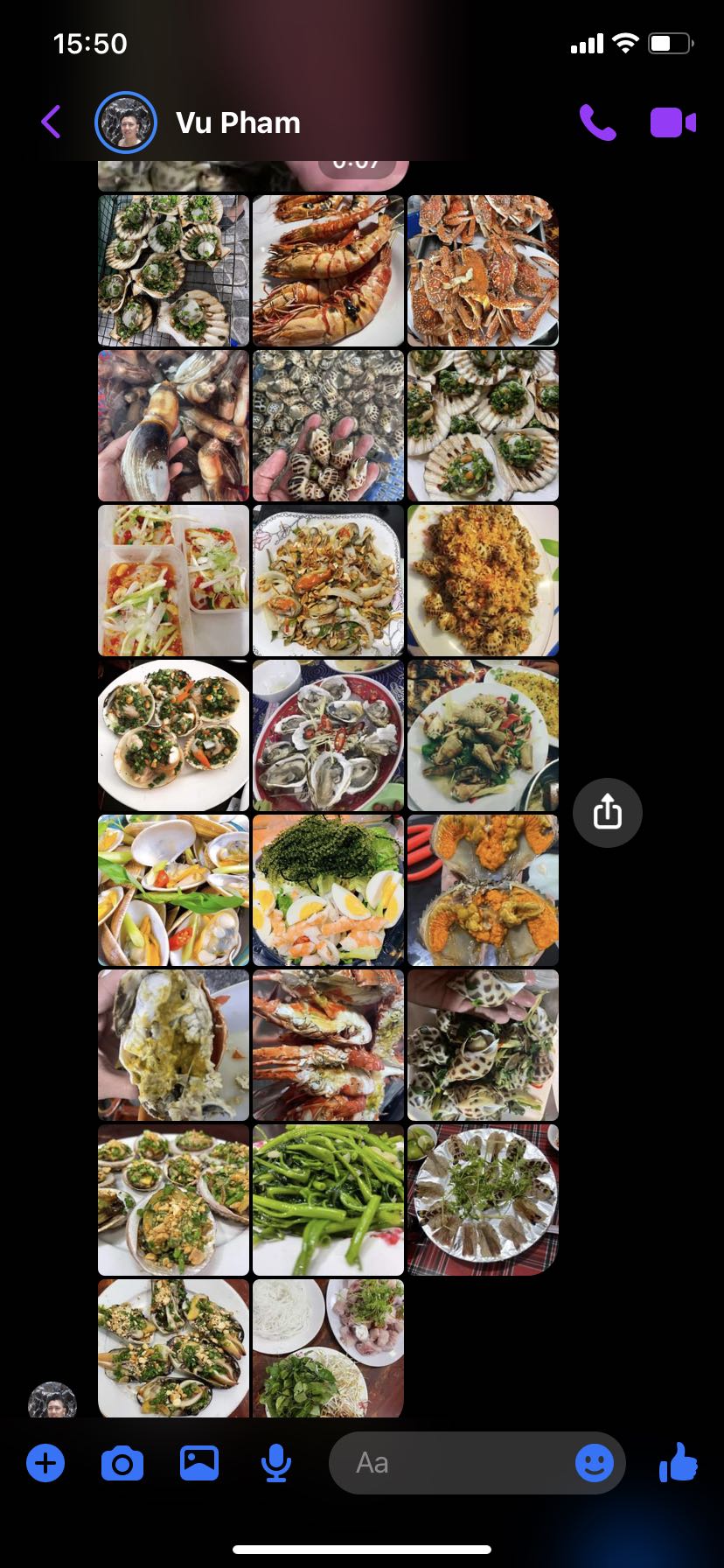The image size is (724, 1568).
Task: View the orange crabs photo
Action: (483, 270)
